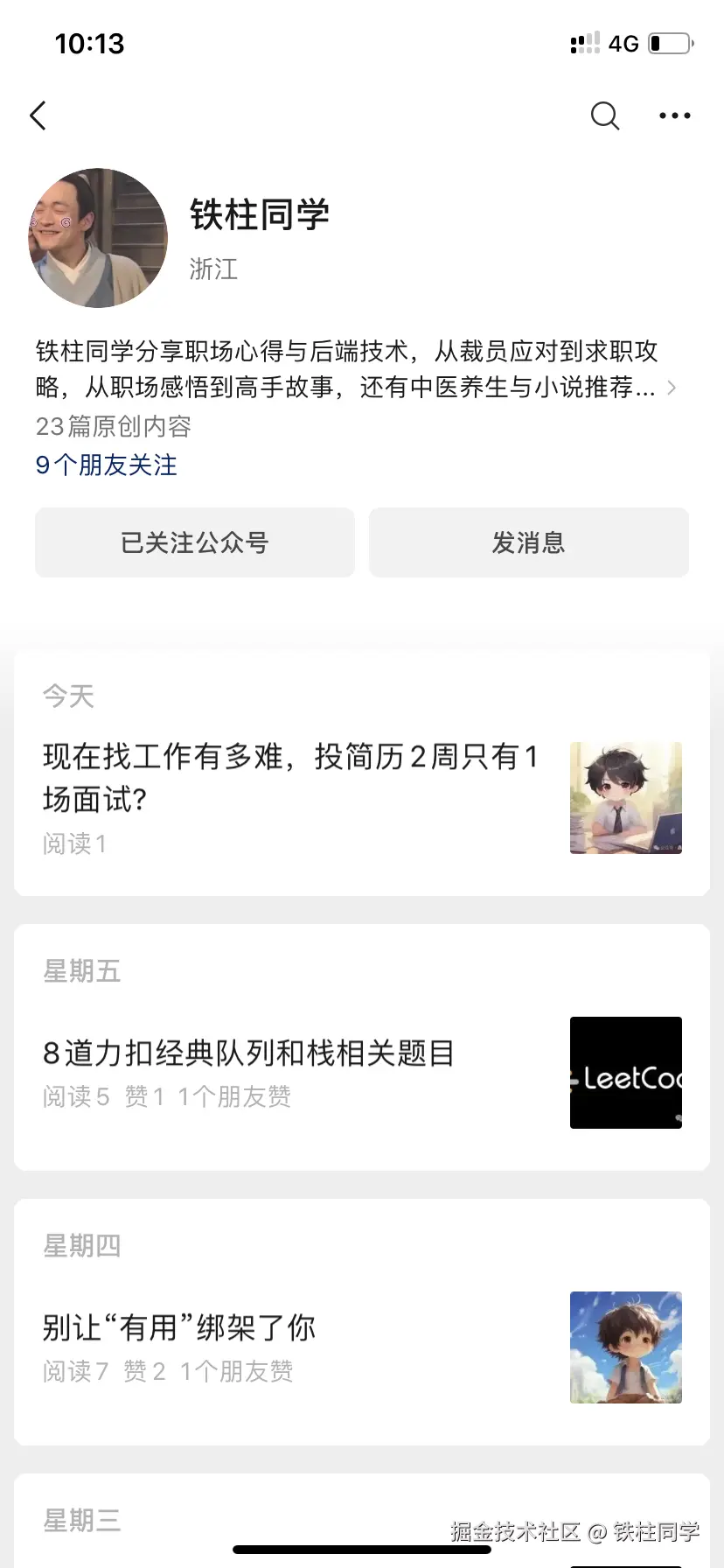Open the 8道力扣经典队列和栈相关题目 article
This screenshot has width=724, height=1568.
pyautogui.click(x=249, y=1053)
